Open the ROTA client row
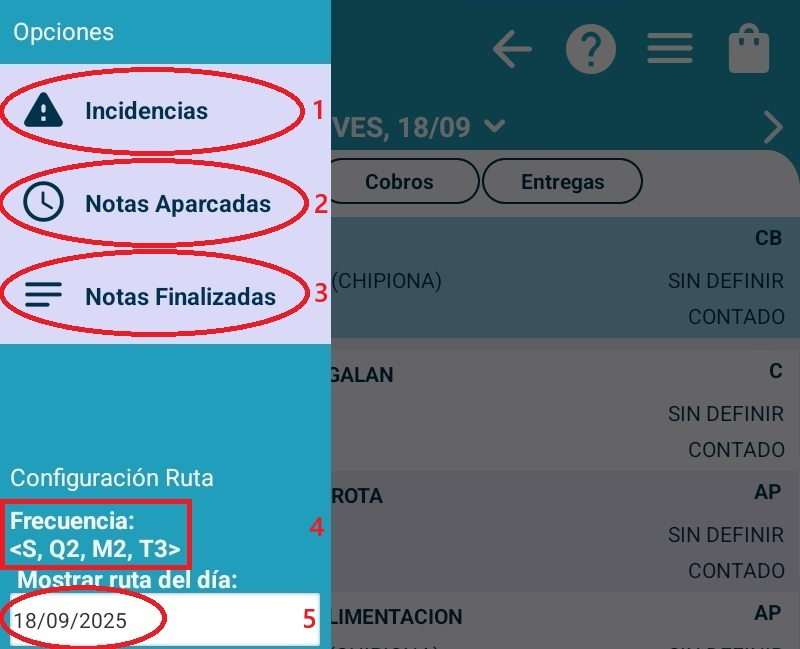This screenshot has width=800, height=649. point(560,530)
